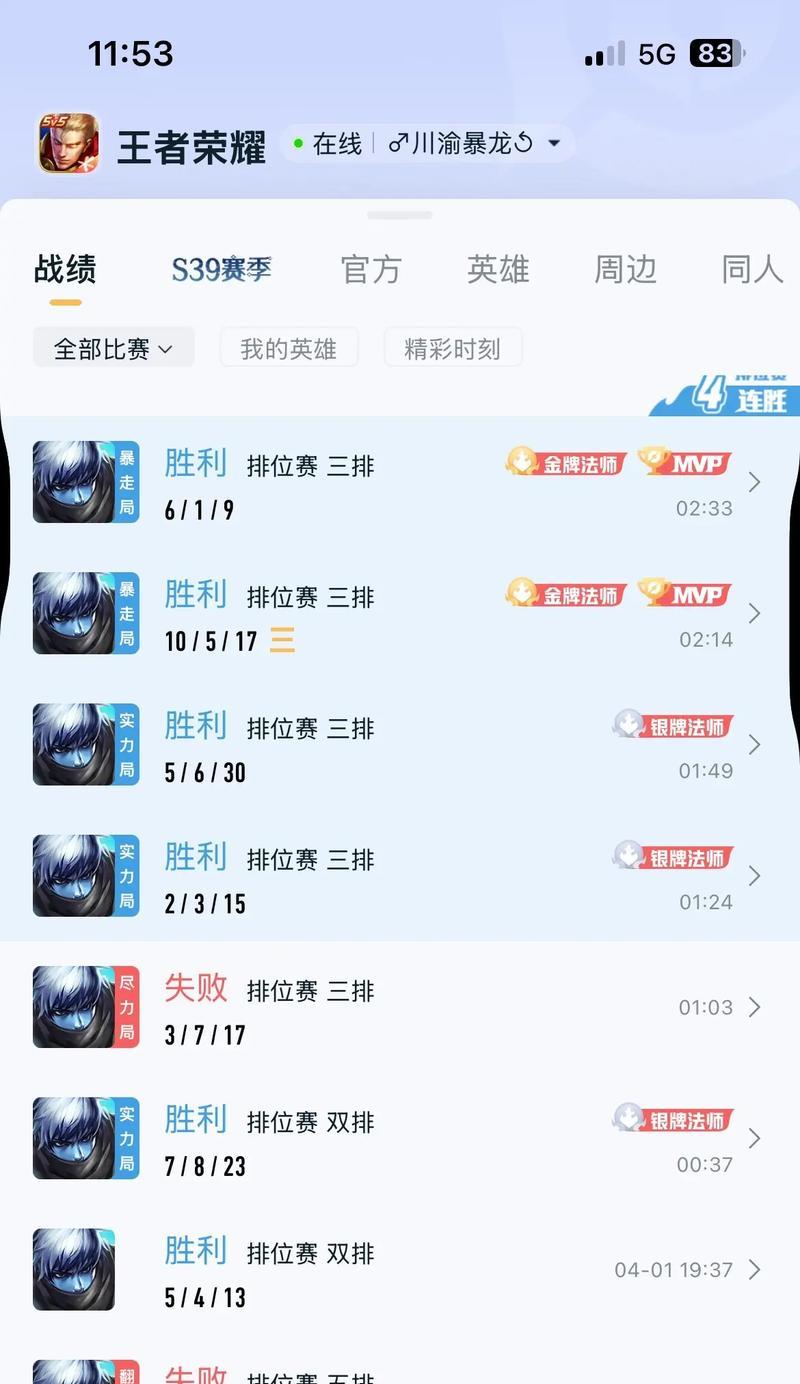Switch to the 官方 tab
The width and height of the screenshot is (800, 1384).
tap(371, 269)
